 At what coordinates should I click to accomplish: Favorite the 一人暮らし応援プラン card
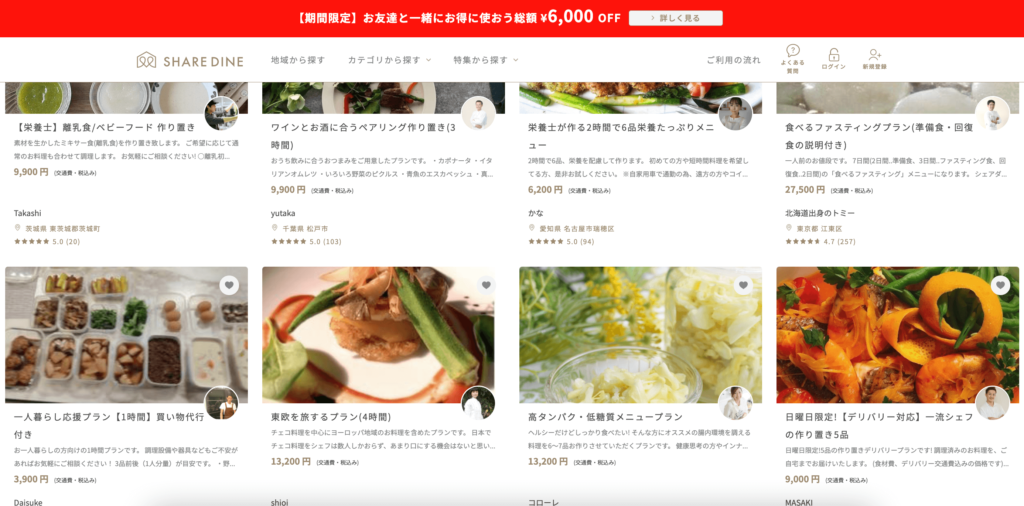tap(230, 285)
